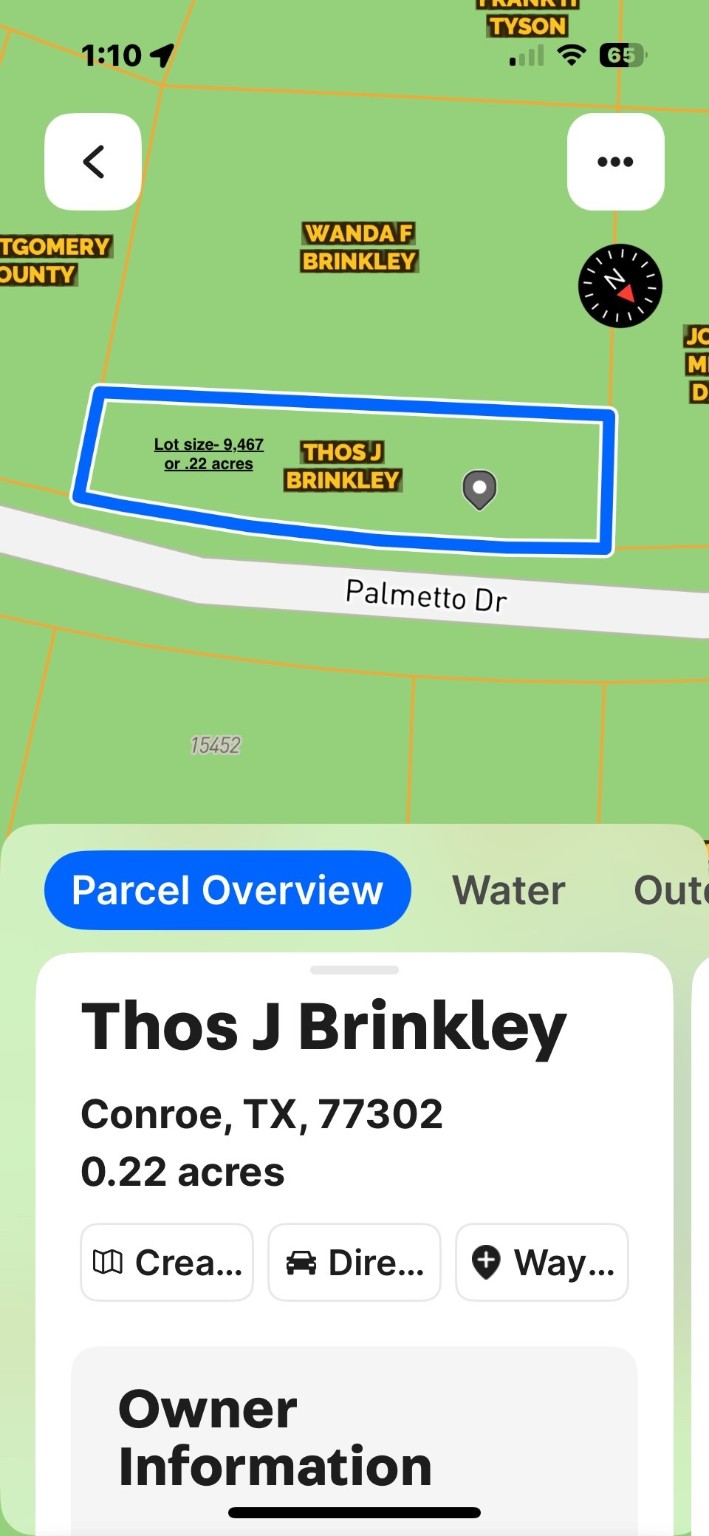709x1536 pixels.
Task: Go back using the arrow button
Action: click(93, 162)
